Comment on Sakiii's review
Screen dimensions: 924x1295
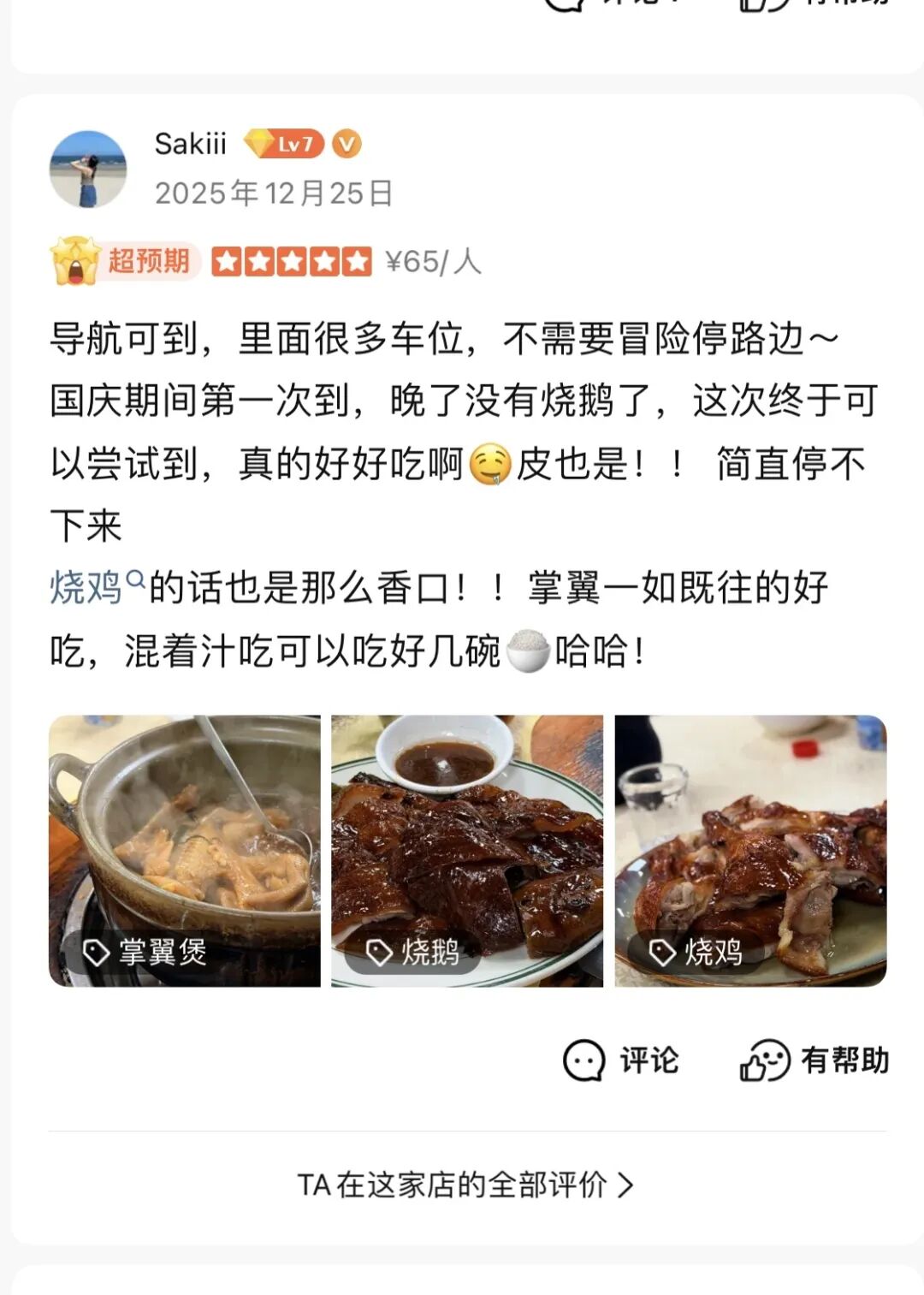[621, 1060]
